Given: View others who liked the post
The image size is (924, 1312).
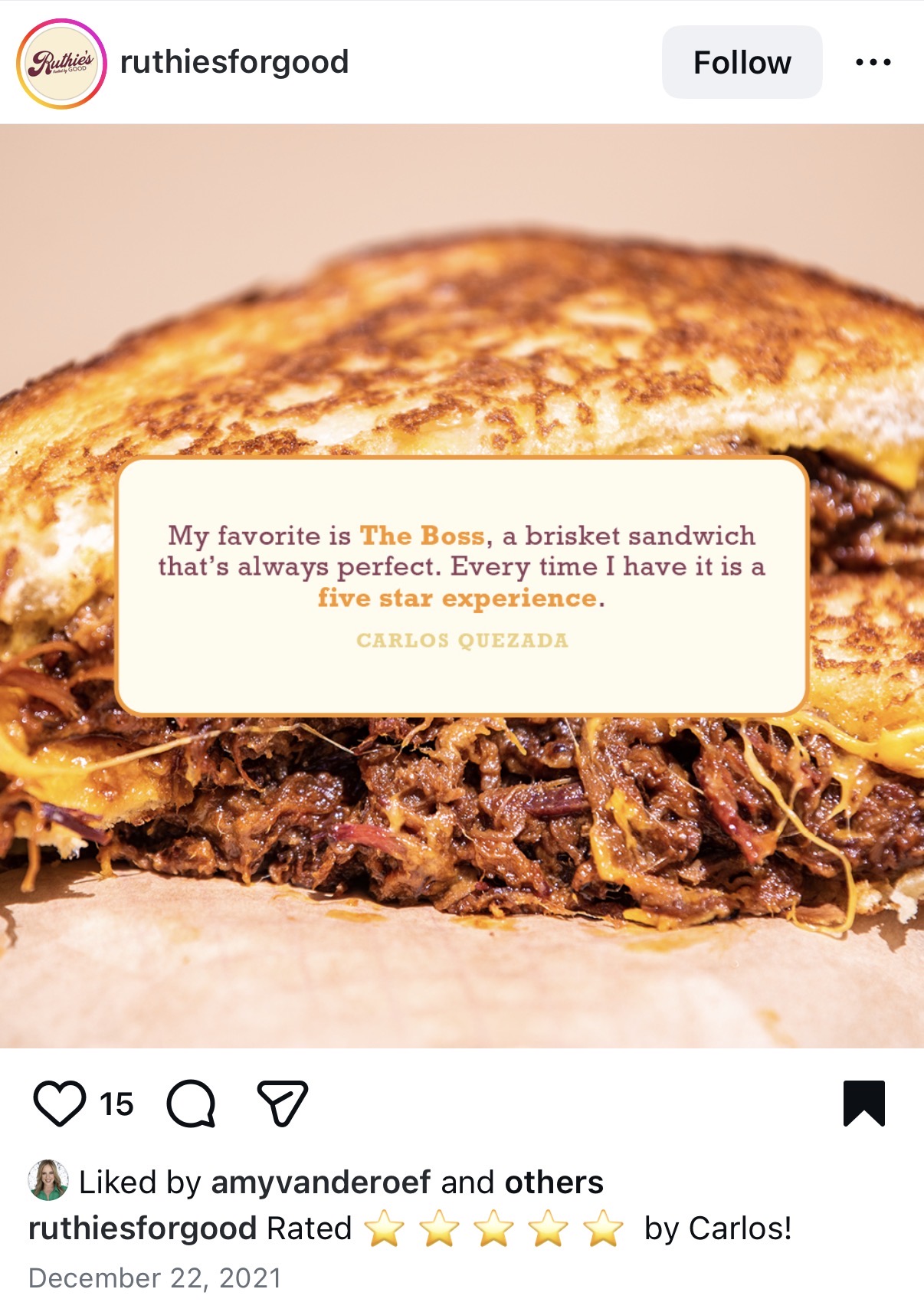Looking at the screenshot, I should [553, 1182].
